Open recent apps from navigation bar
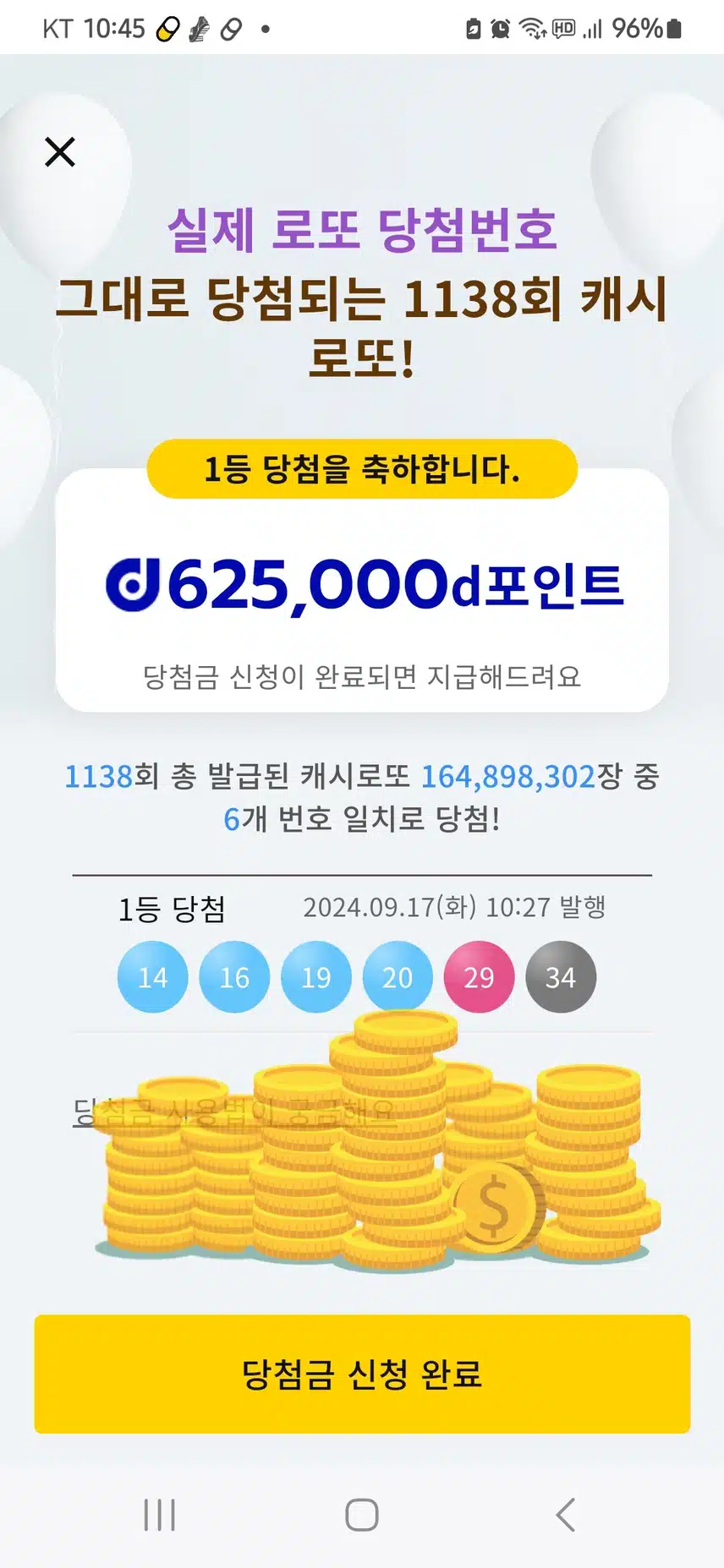Screen dimensions: 724x1568 159,1514
